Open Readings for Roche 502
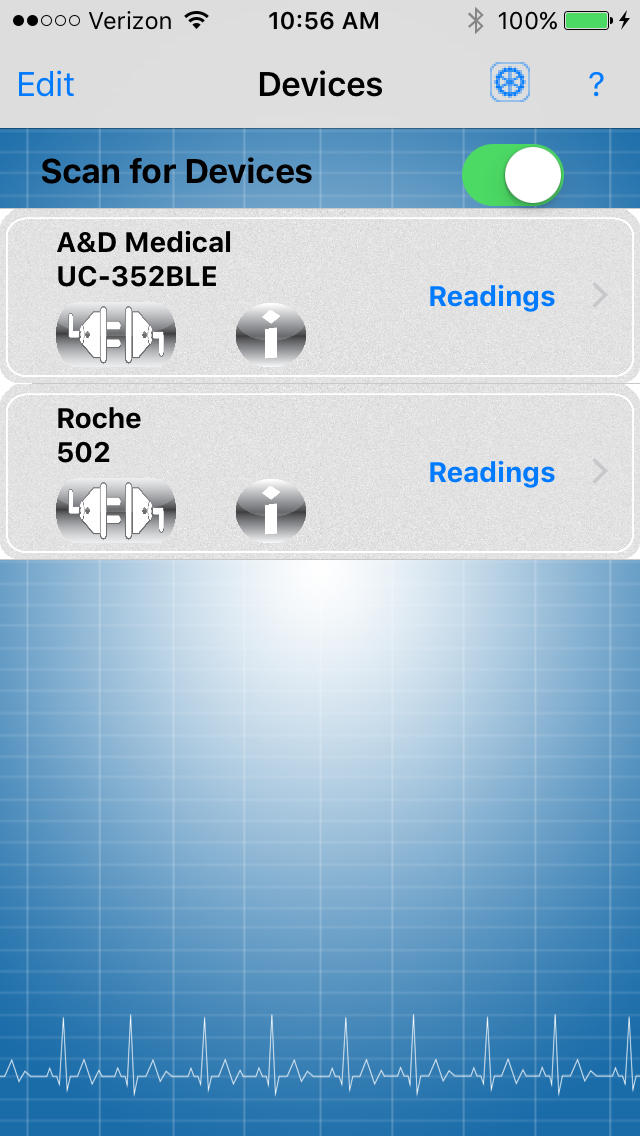 (491, 472)
